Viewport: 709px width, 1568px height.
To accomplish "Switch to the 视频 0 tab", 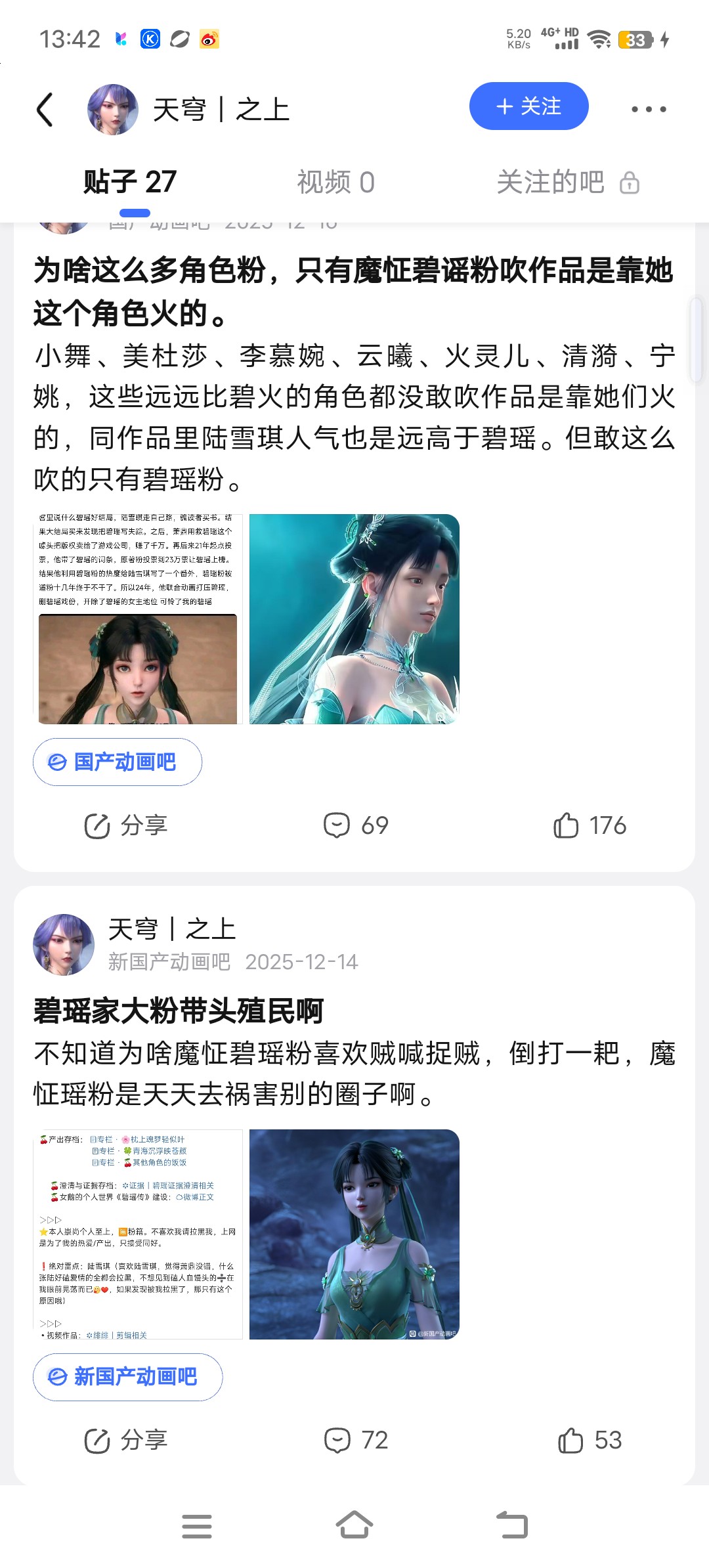I will pyautogui.click(x=335, y=182).
